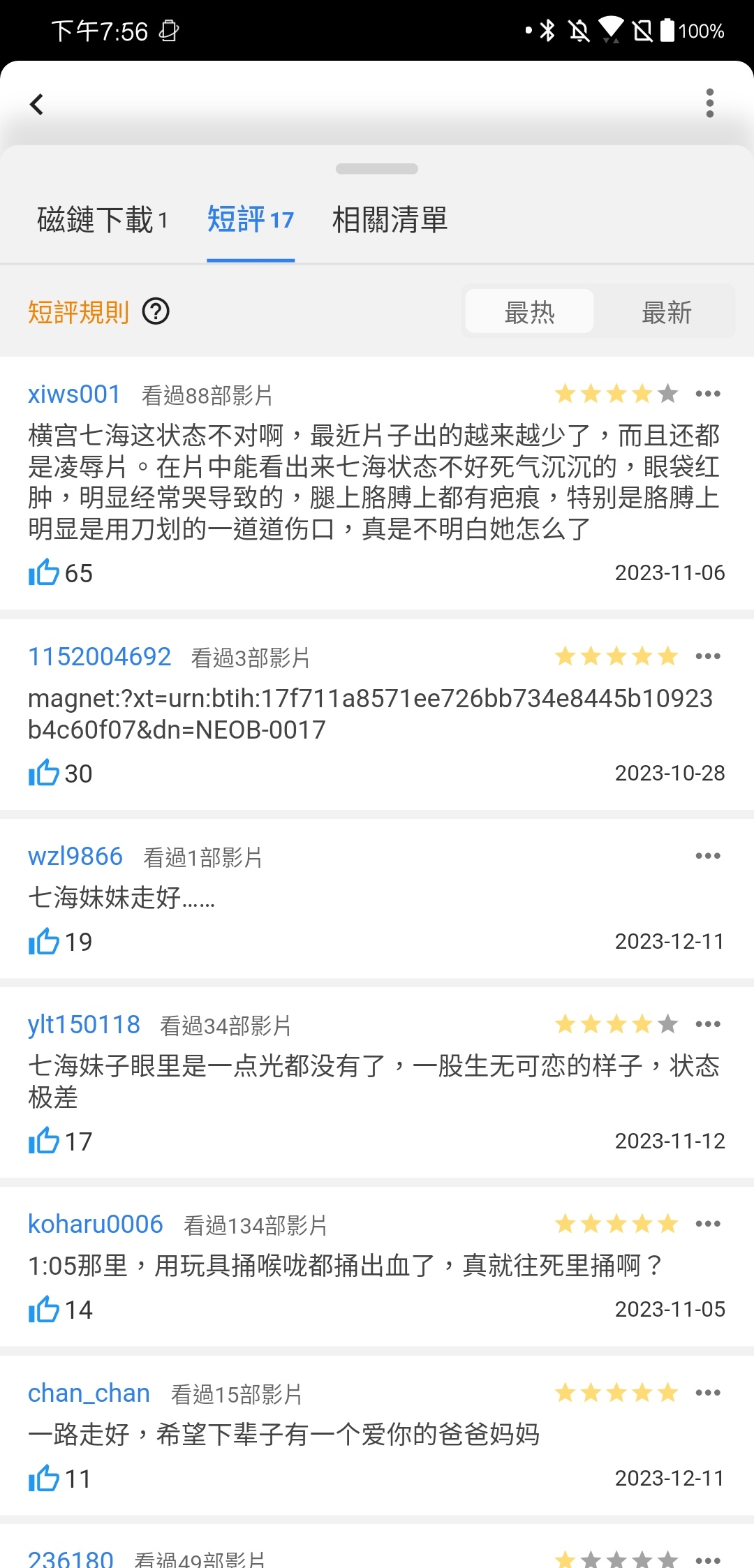This screenshot has height=1568, width=754.
Task: Like the comment by xiws001
Action: pos(60,573)
